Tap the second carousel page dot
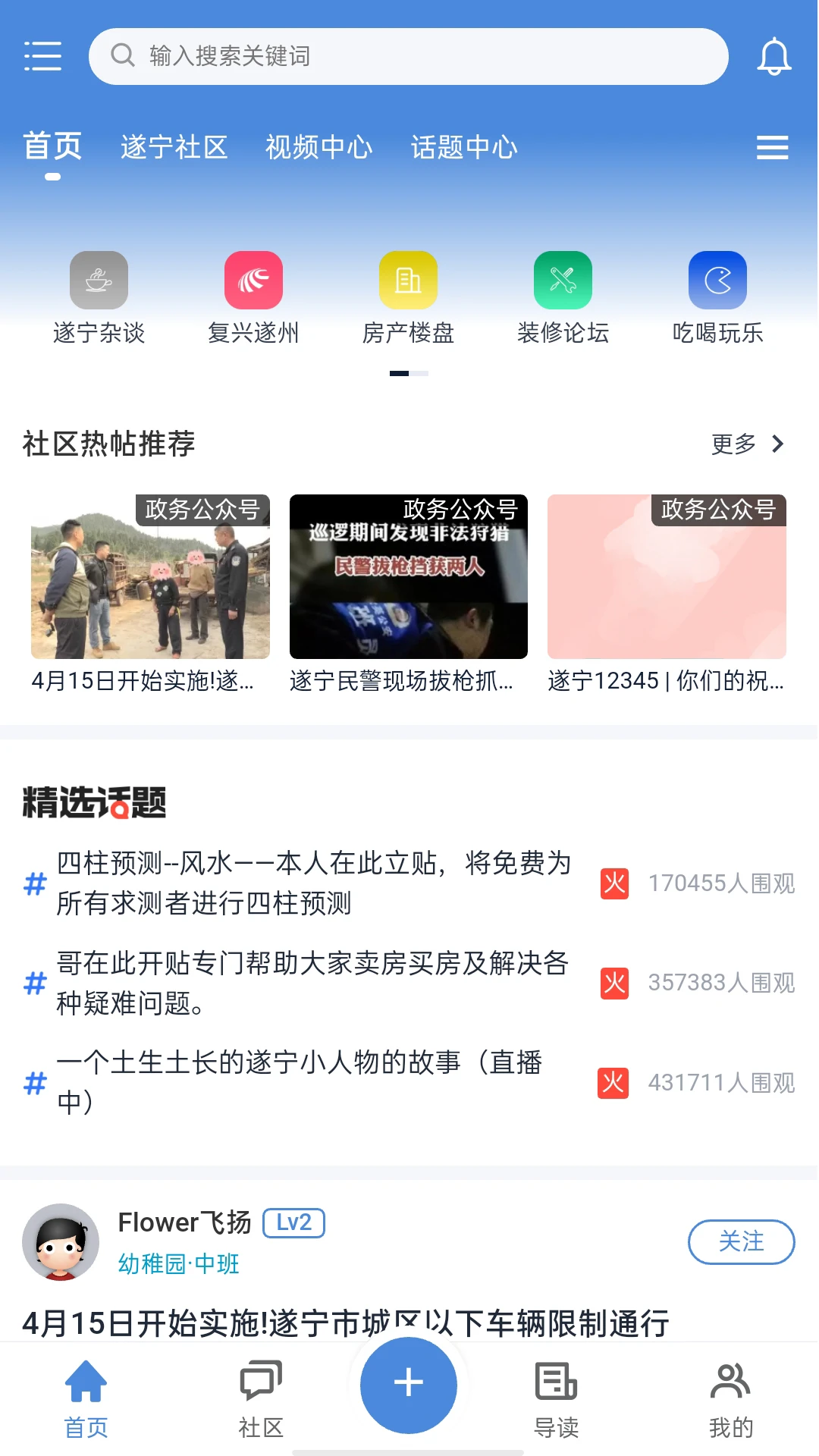 point(419,373)
